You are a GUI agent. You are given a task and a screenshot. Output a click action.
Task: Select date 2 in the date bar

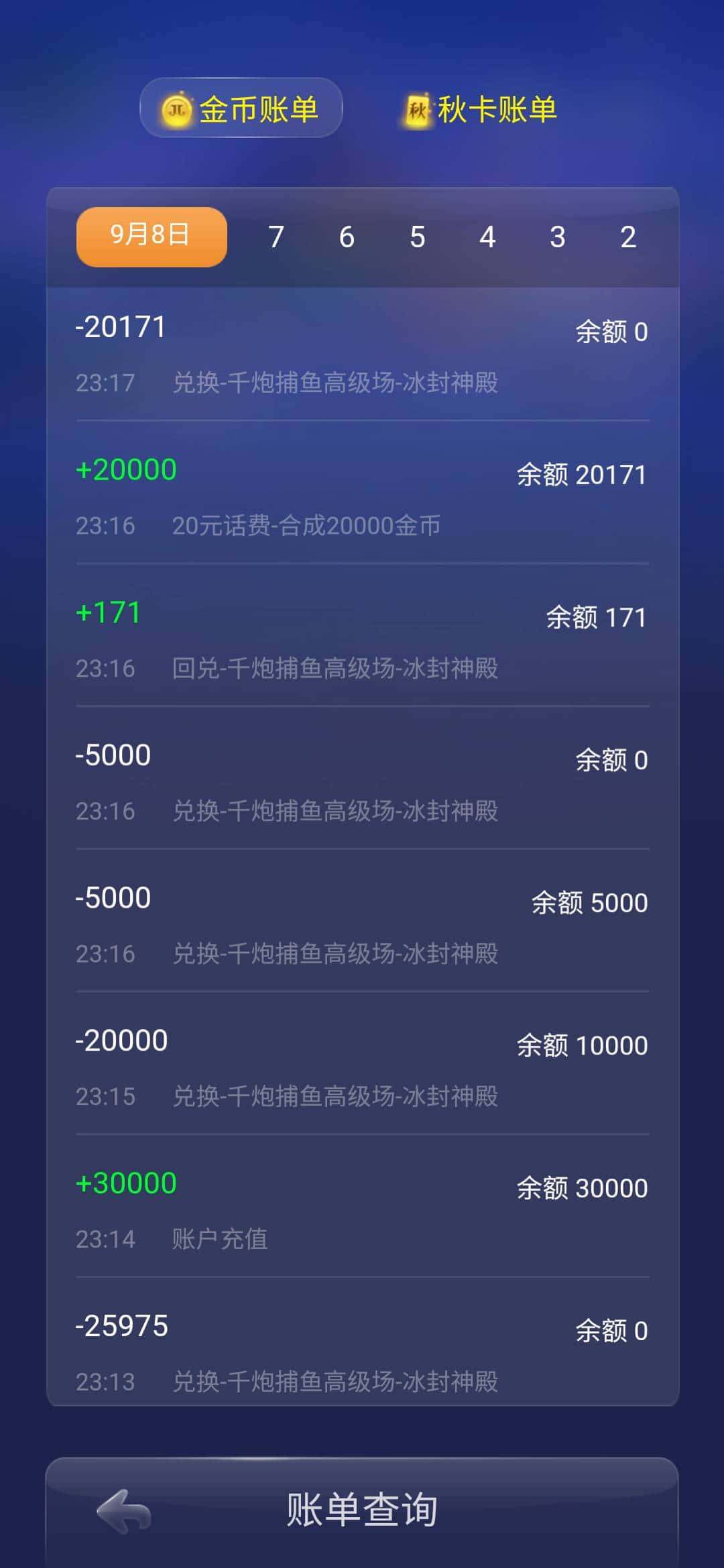click(627, 237)
